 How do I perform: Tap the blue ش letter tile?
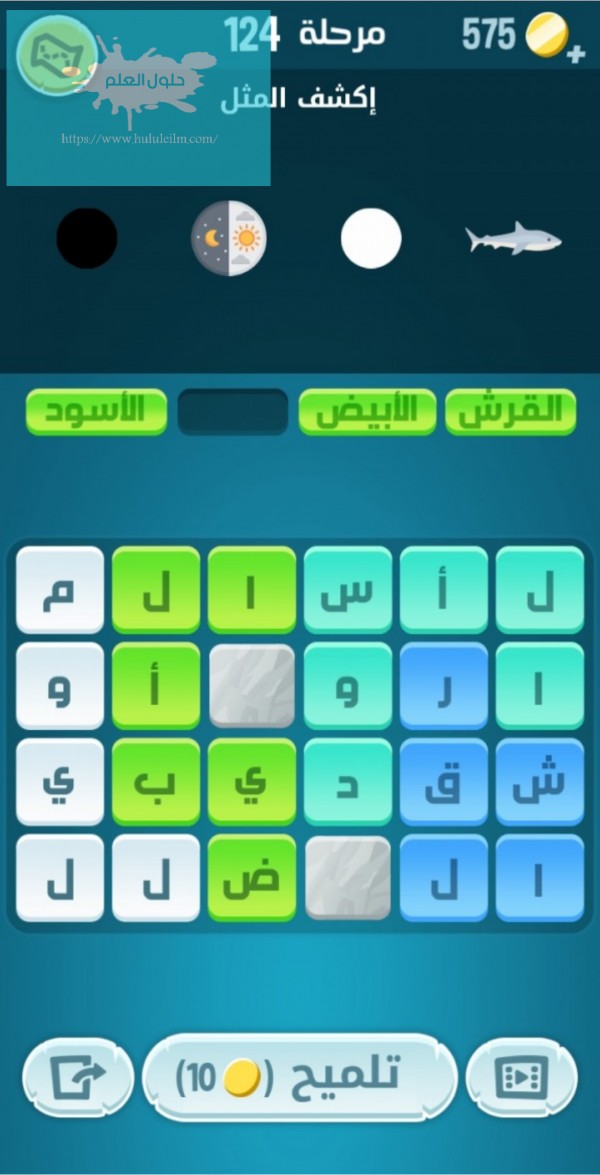(x=540, y=782)
